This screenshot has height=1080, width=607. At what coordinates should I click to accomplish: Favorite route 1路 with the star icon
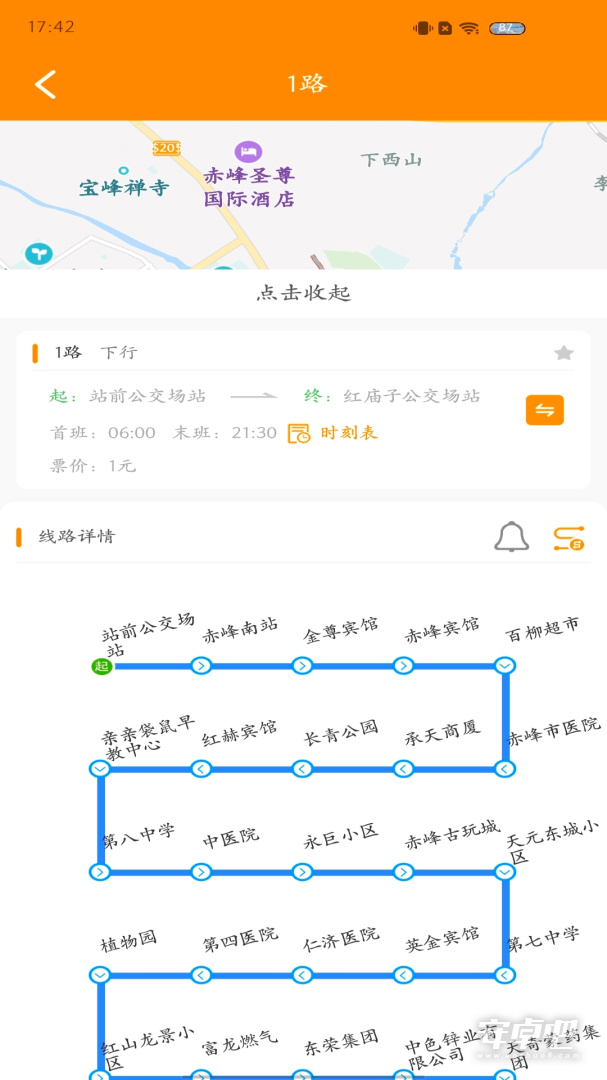tap(564, 353)
